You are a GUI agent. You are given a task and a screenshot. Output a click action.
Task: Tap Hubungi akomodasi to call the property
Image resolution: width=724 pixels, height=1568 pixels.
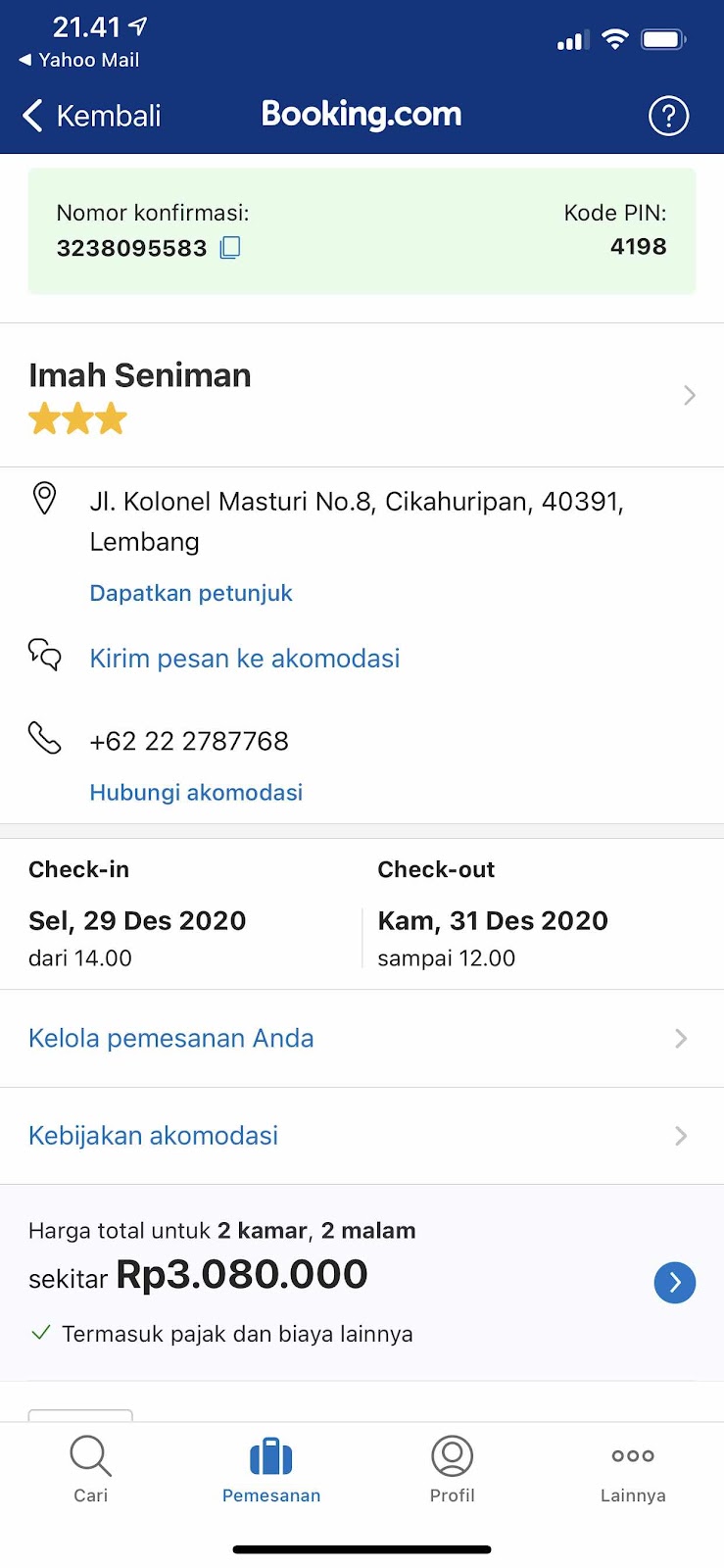[x=196, y=792]
